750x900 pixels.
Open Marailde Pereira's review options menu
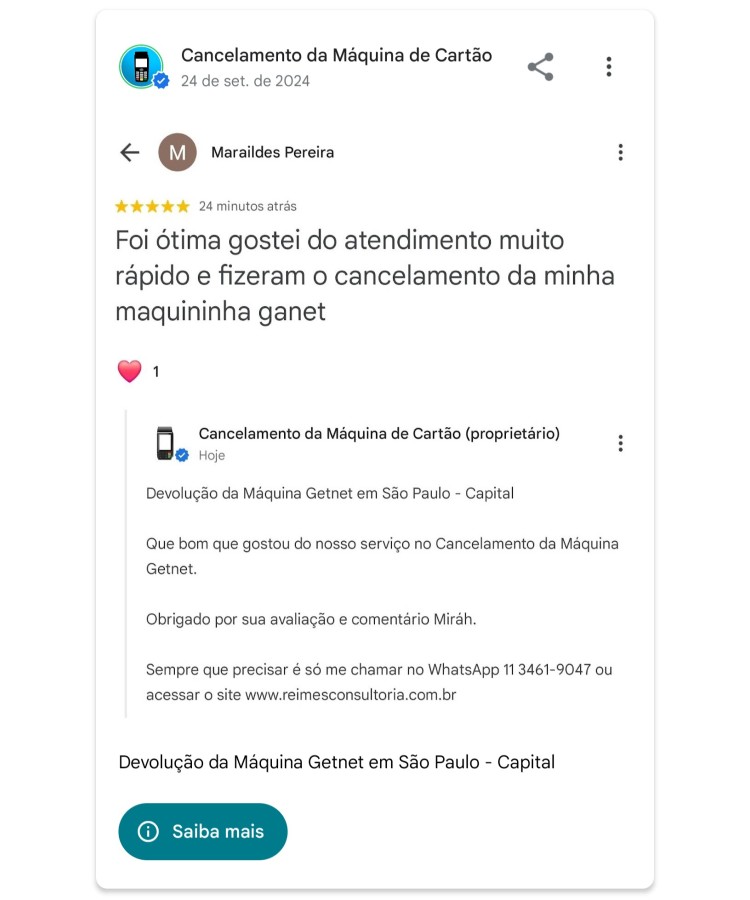tap(621, 152)
